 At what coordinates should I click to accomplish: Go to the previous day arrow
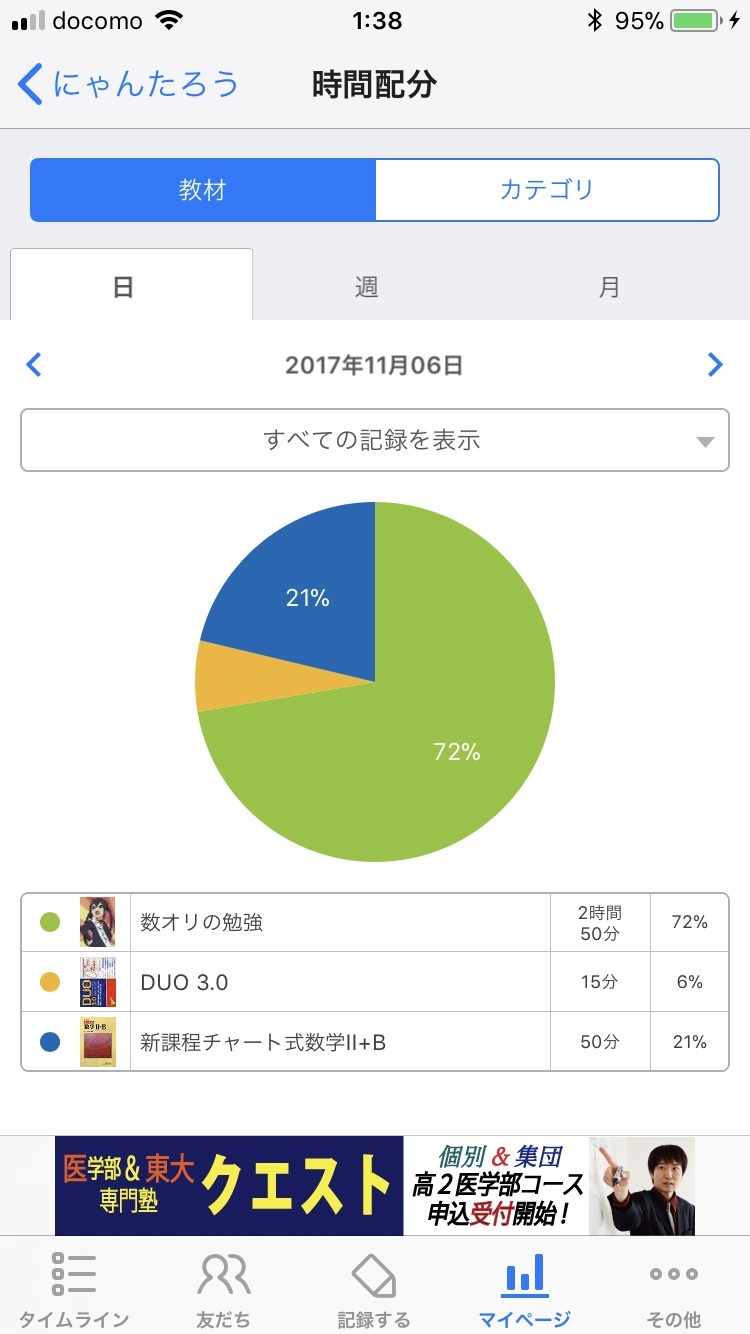(34, 365)
